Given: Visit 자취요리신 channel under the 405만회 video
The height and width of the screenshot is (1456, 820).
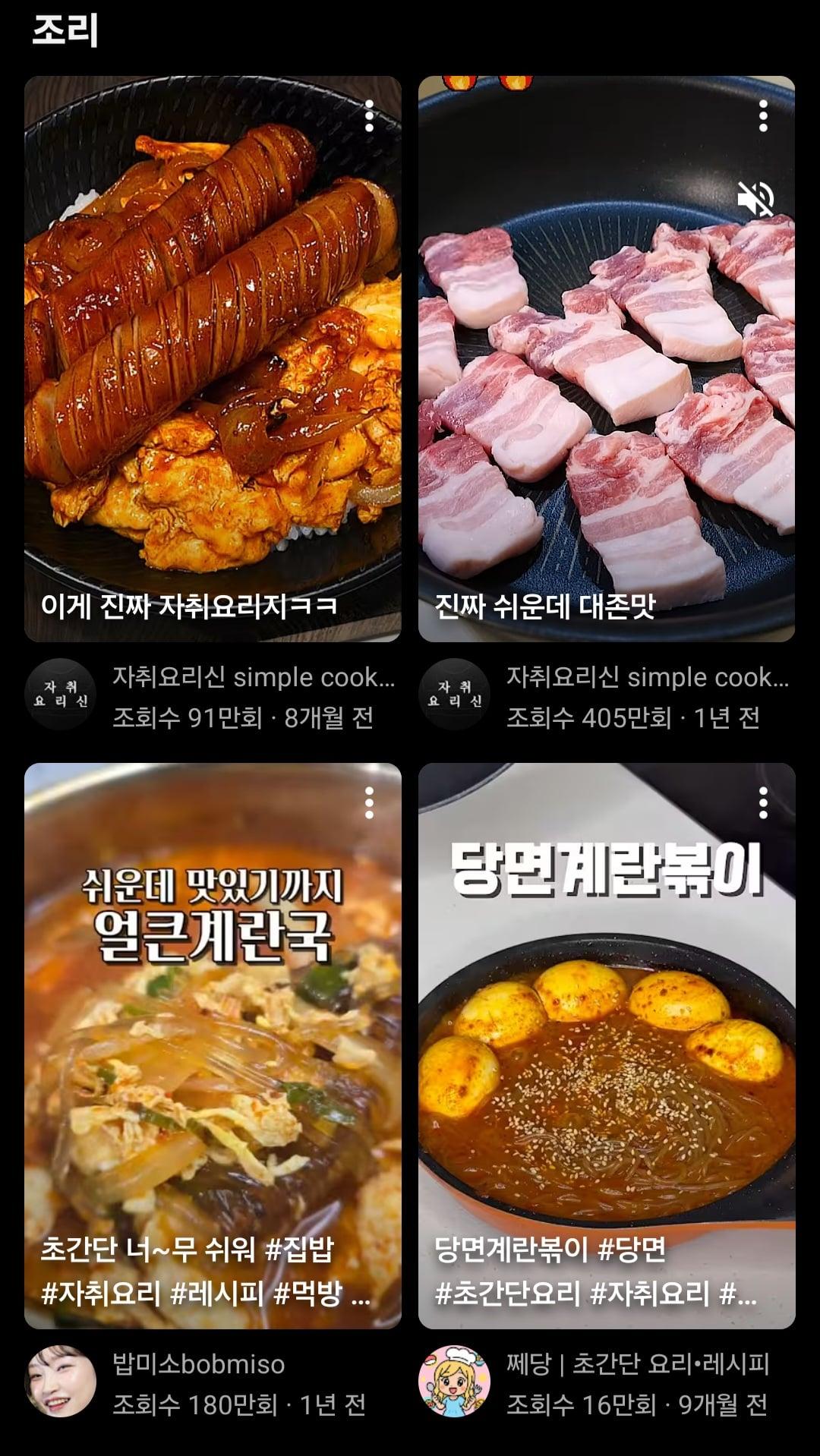Looking at the screenshot, I should tap(454, 694).
